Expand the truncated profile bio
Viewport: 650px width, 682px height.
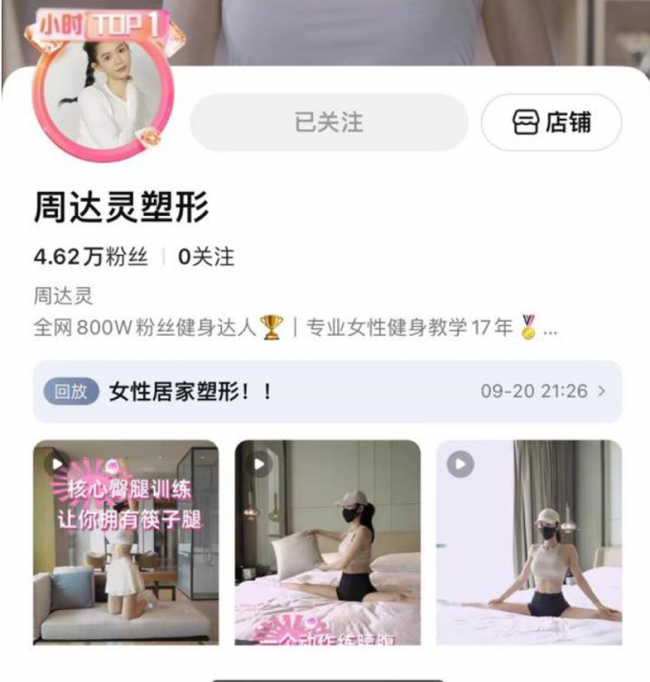(x=549, y=327)
